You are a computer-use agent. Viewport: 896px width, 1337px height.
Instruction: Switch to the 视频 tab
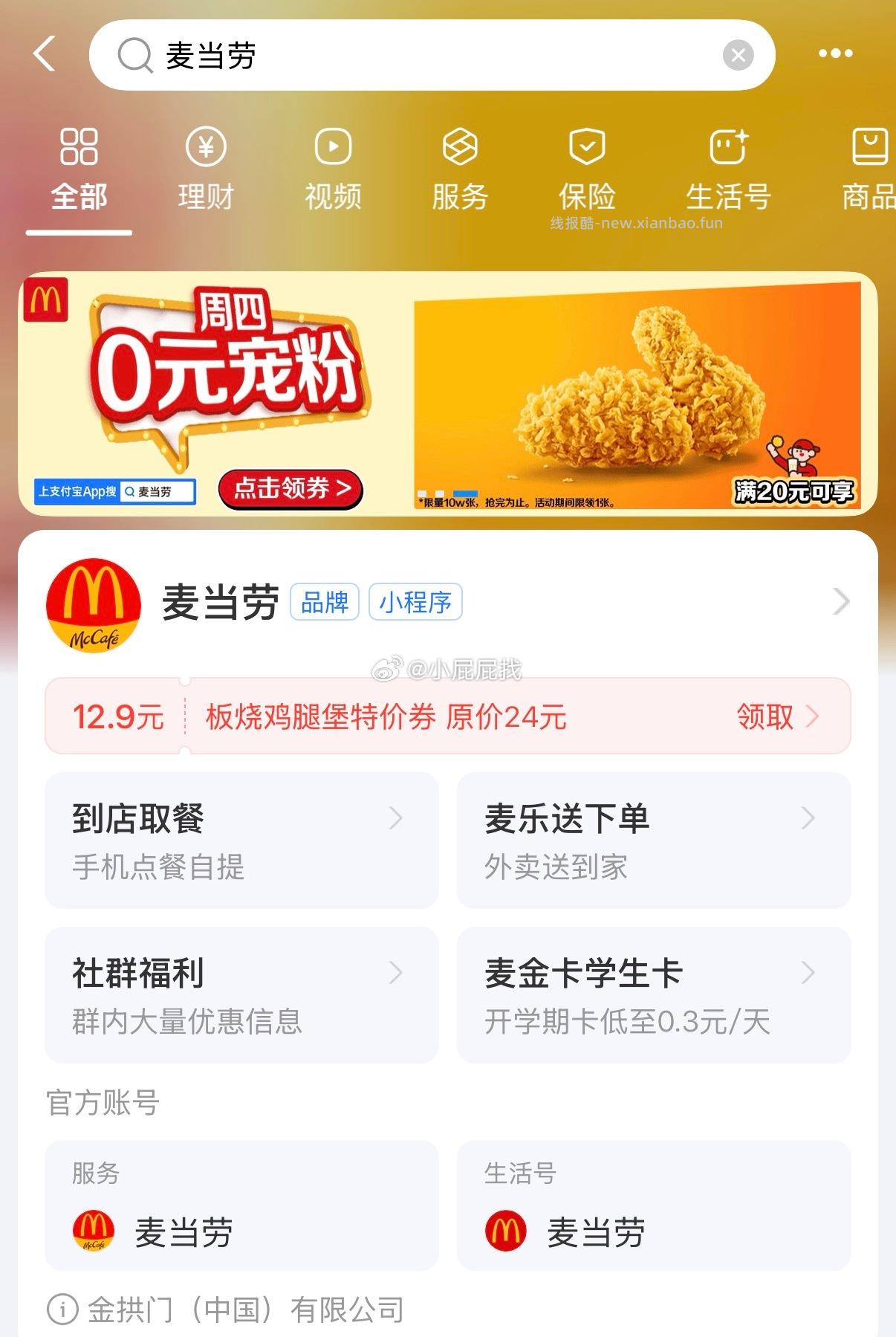(333, 169)
